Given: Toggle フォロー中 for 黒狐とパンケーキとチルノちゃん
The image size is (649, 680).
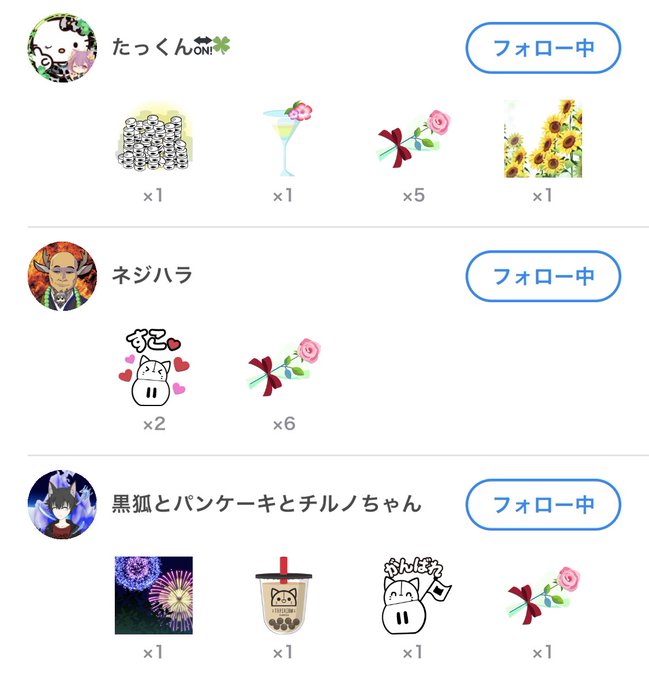Looking at the screenshot, I should coord(543,505).
